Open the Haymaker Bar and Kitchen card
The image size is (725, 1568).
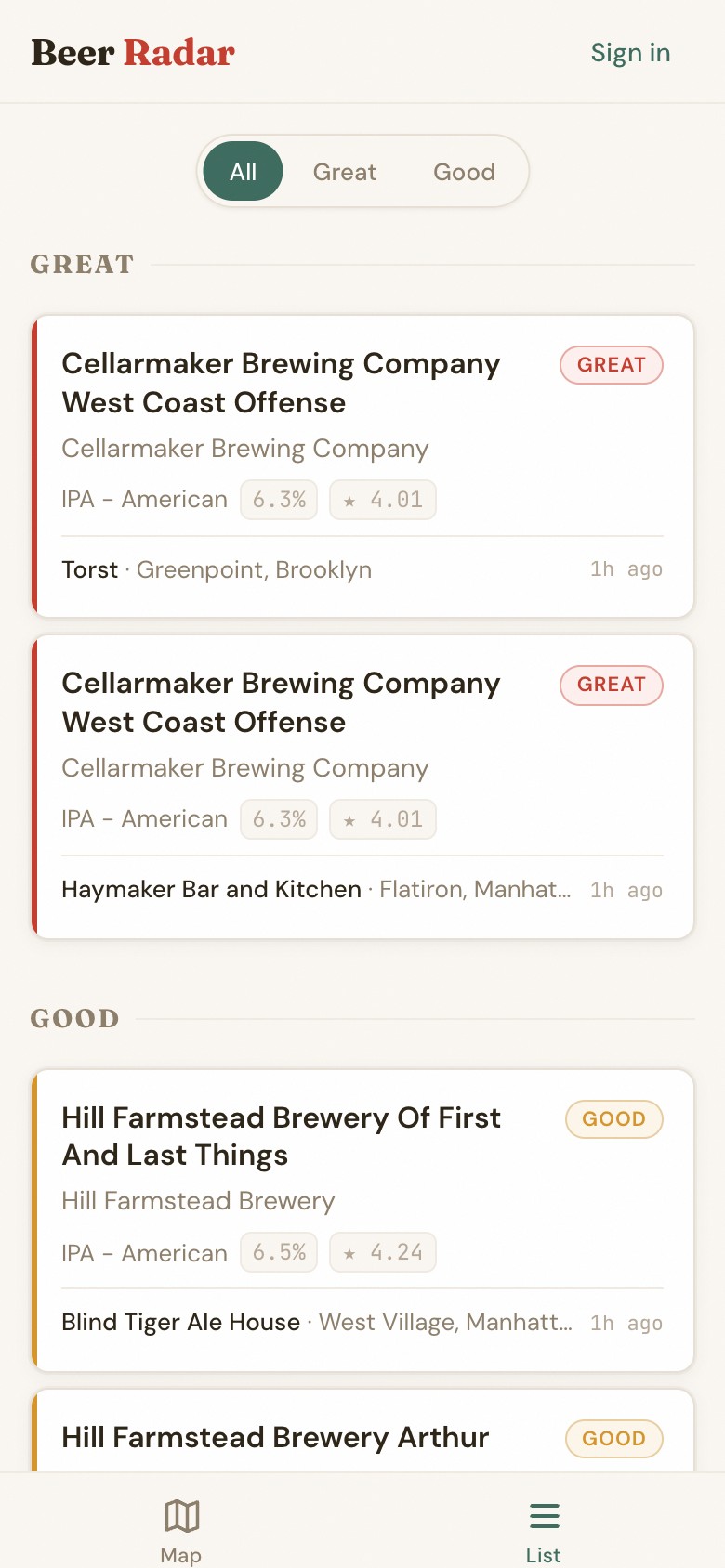pos(362,785)
